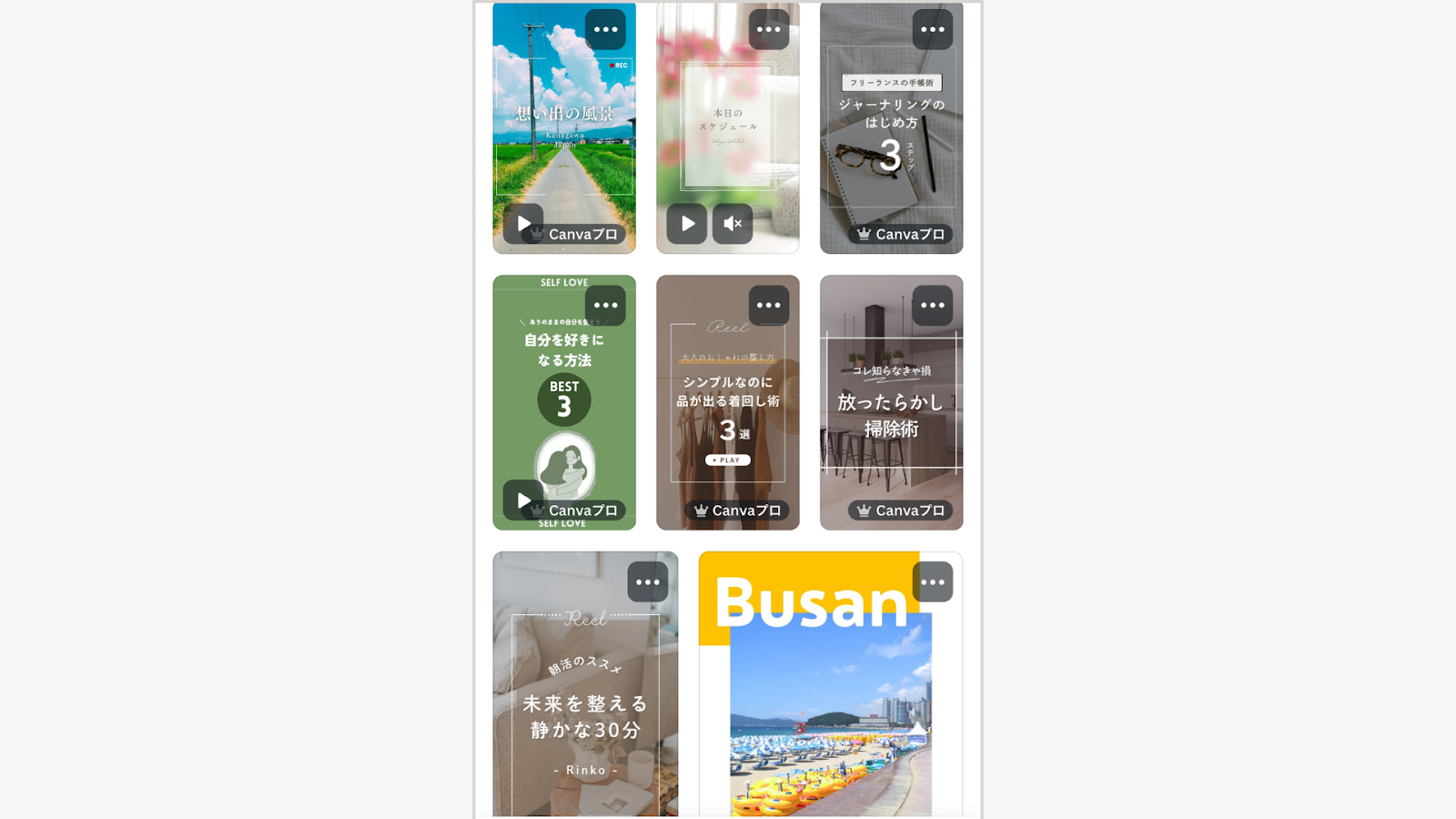Open the 想い出の風景 template
The width and height of the screenshot is (1456, 819).
564,136
